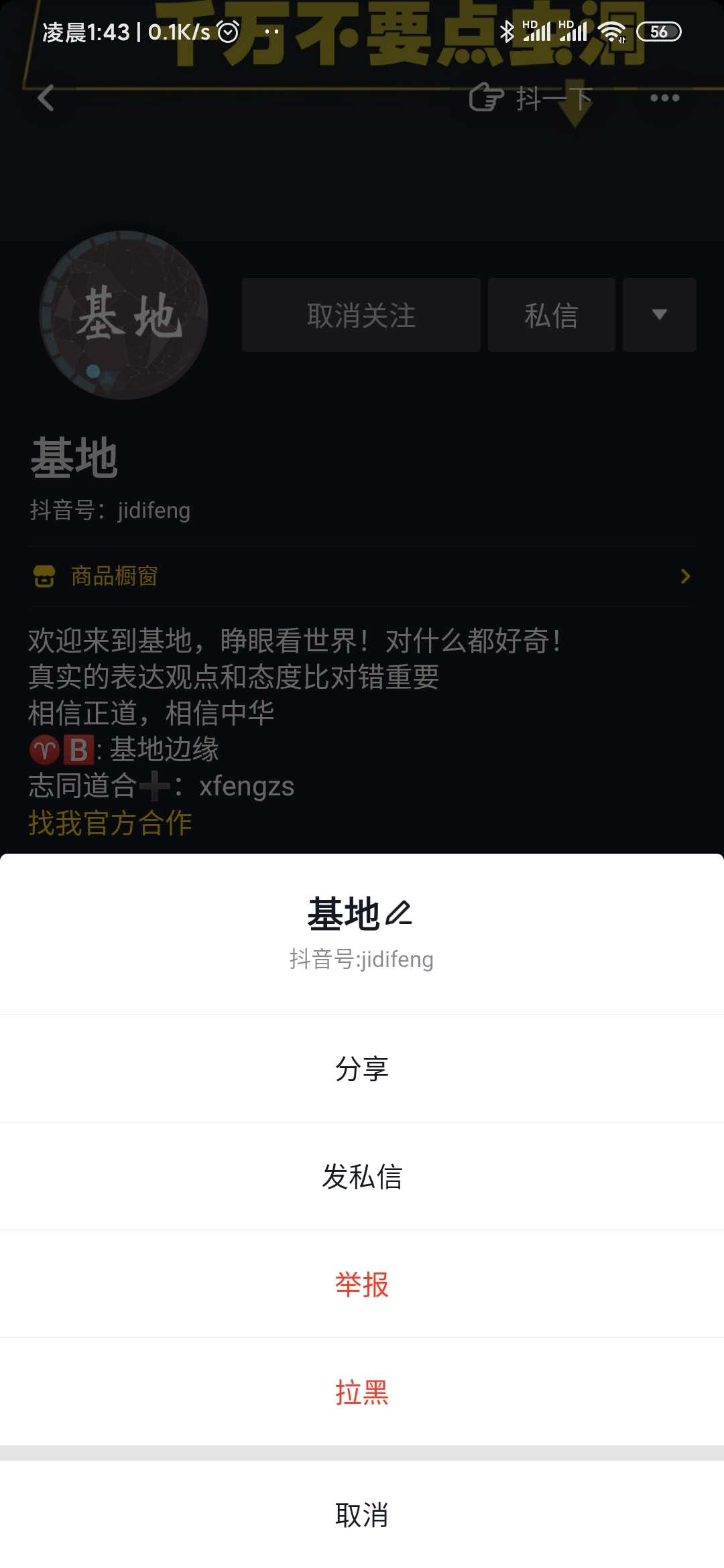The image size is (724, 1568).
Task: Report this account via 举报
Action: (x=362, y=1285)
